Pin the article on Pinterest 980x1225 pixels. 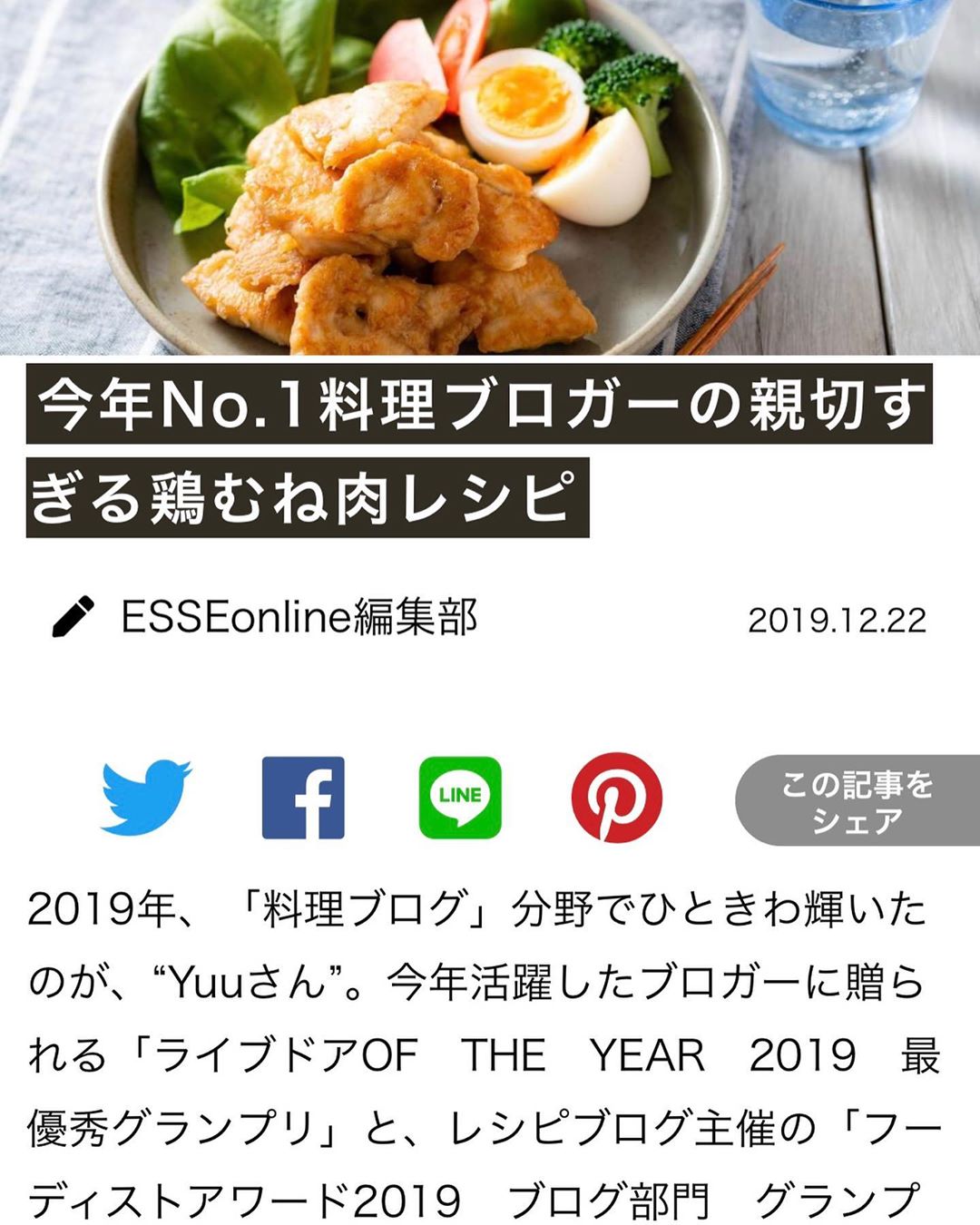(x=616, y=798)
